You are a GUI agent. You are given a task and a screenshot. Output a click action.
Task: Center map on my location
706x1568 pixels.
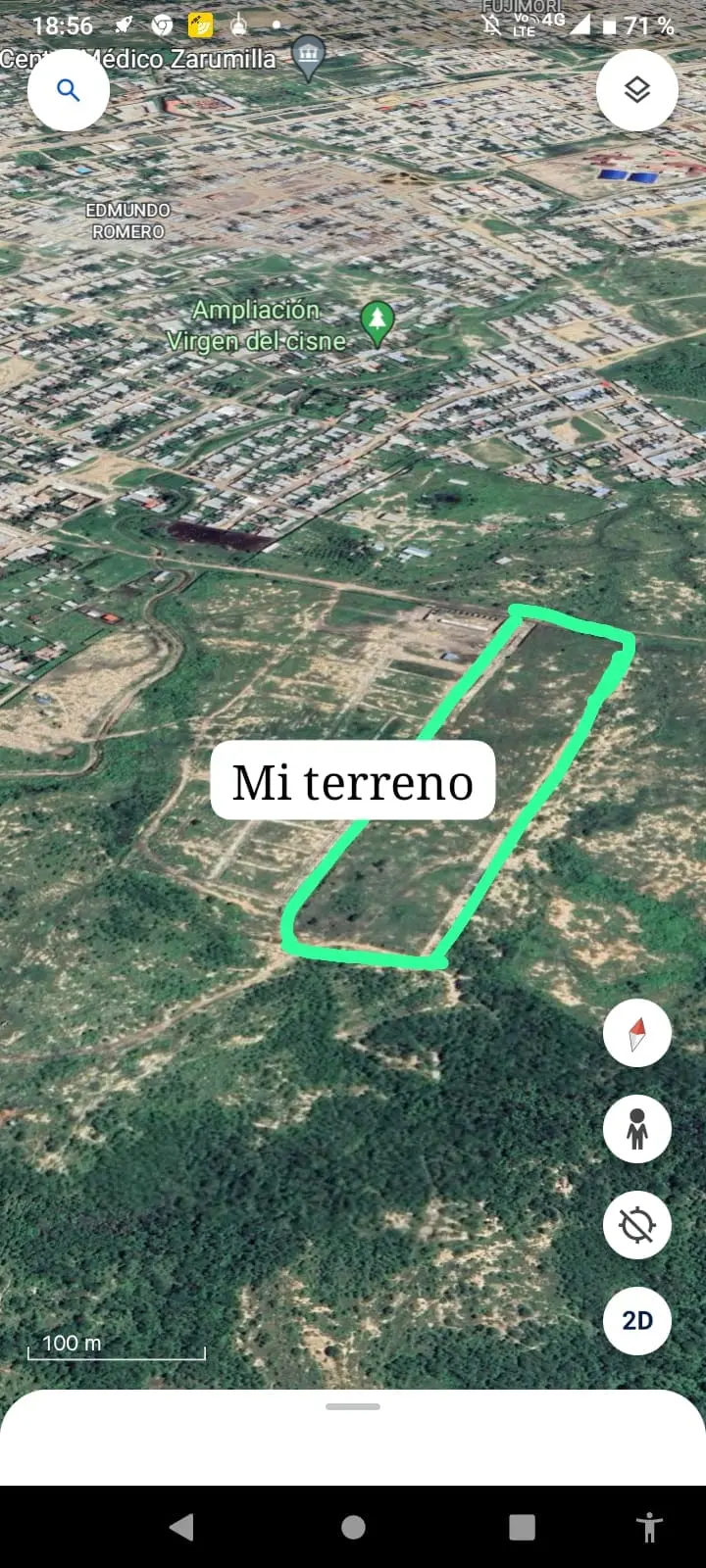coord(637,1224)
